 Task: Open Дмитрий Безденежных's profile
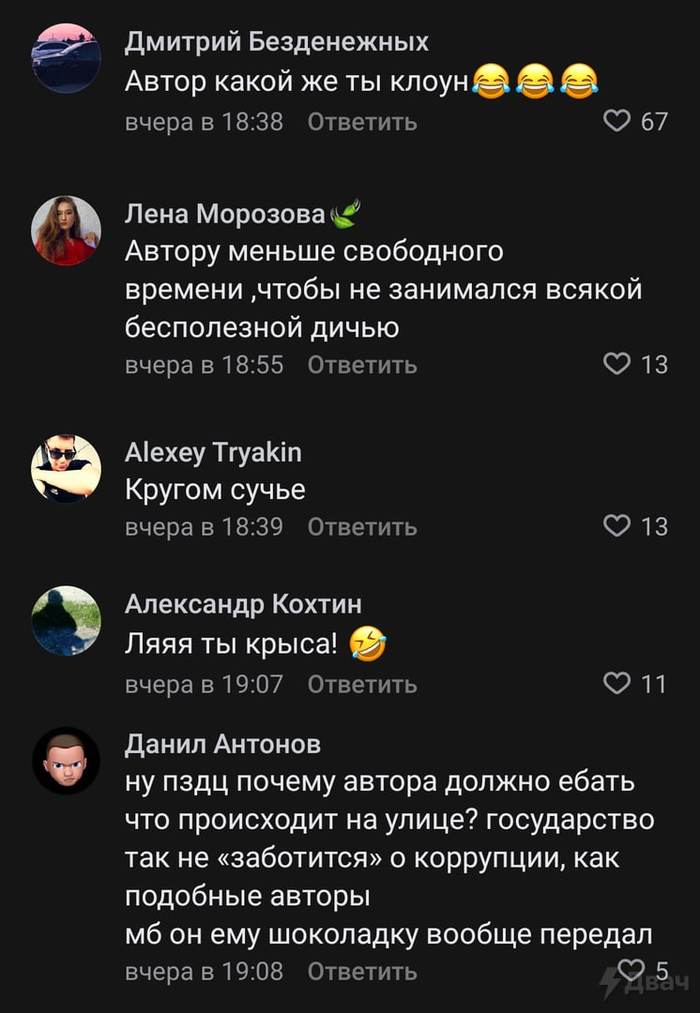tap(276, 41)
